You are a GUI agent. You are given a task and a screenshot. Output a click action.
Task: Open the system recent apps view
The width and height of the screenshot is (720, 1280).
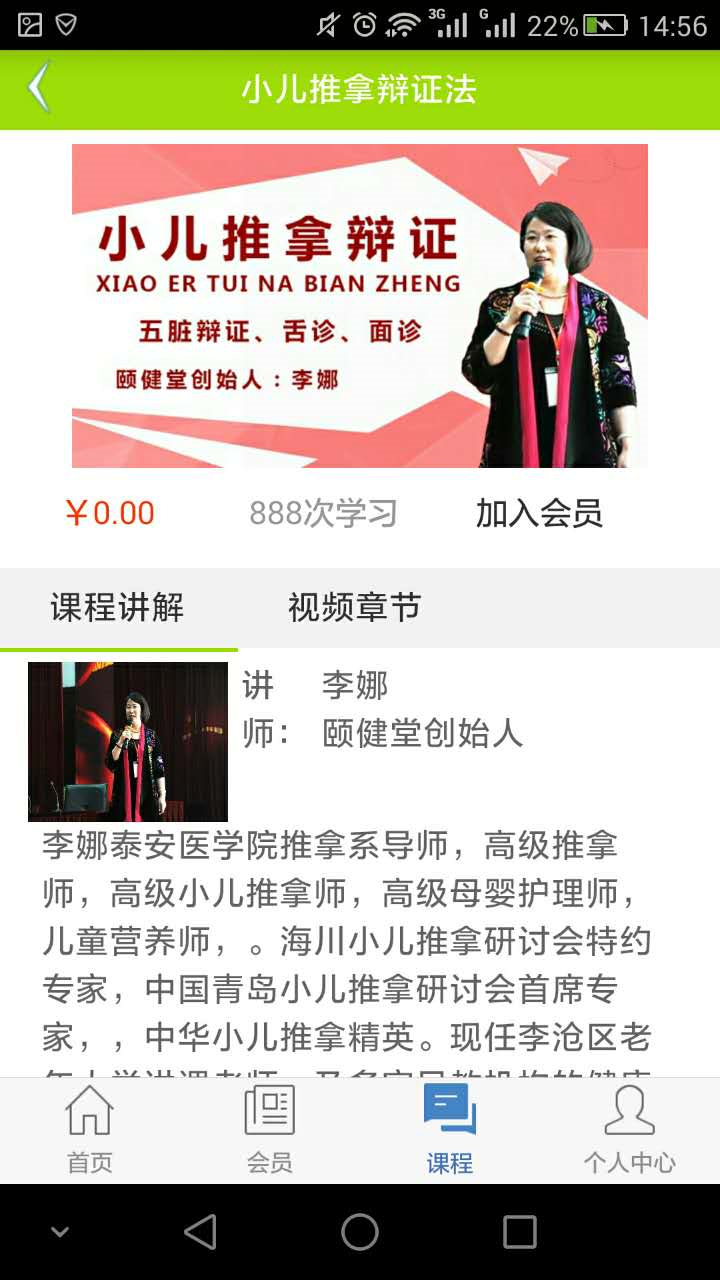(520, 1232)
